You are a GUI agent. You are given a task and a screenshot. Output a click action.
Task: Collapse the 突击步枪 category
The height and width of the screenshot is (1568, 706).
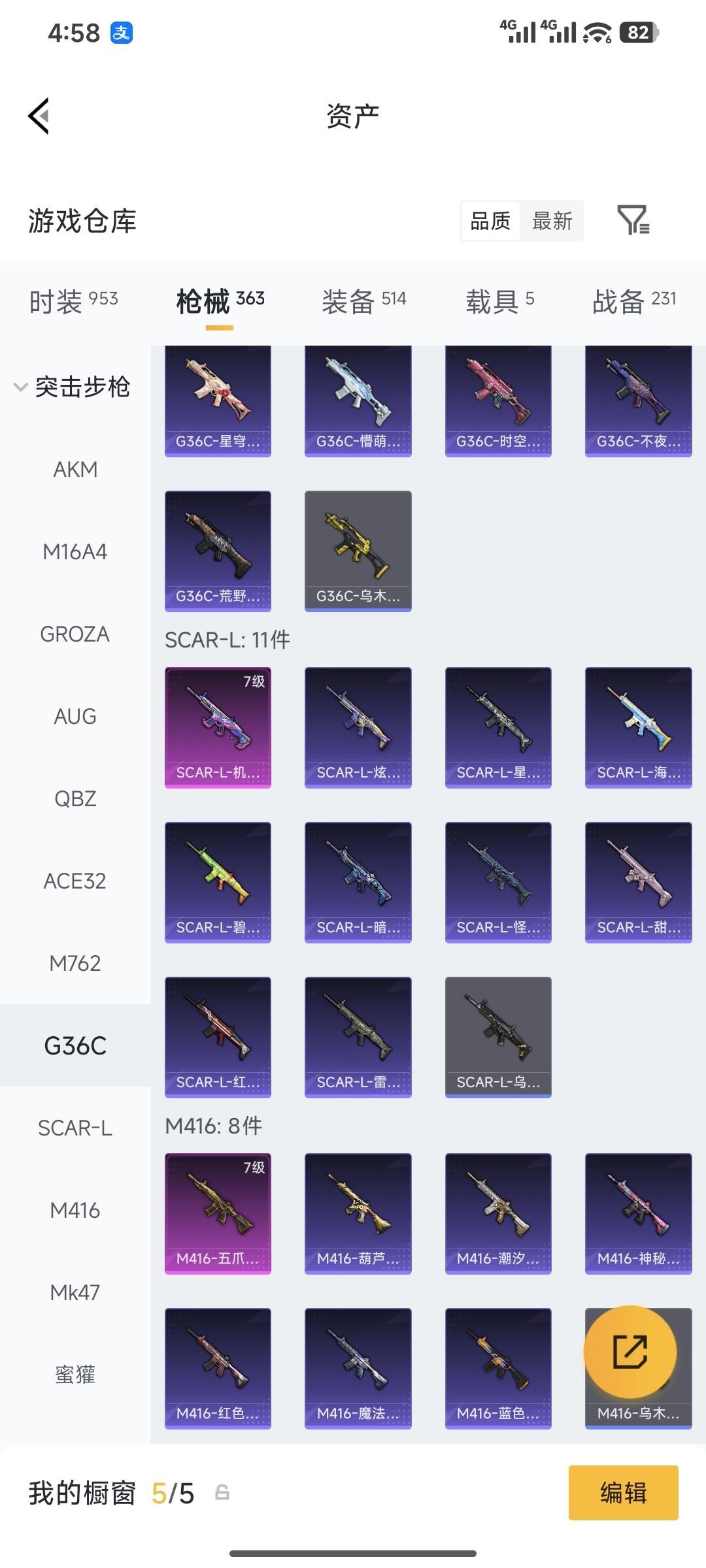(x=72, y=387)
